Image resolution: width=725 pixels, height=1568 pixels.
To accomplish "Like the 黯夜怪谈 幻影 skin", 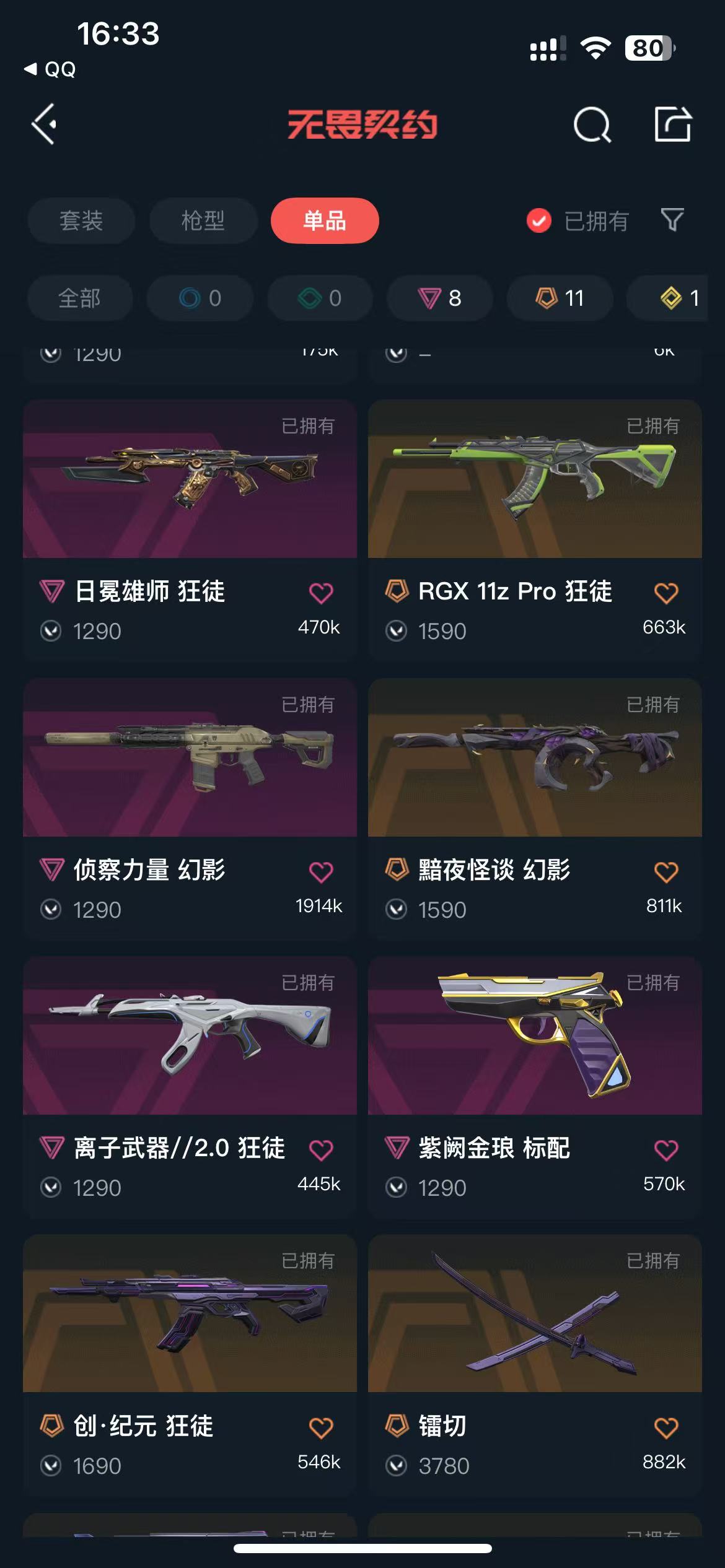I will (666, 872).
